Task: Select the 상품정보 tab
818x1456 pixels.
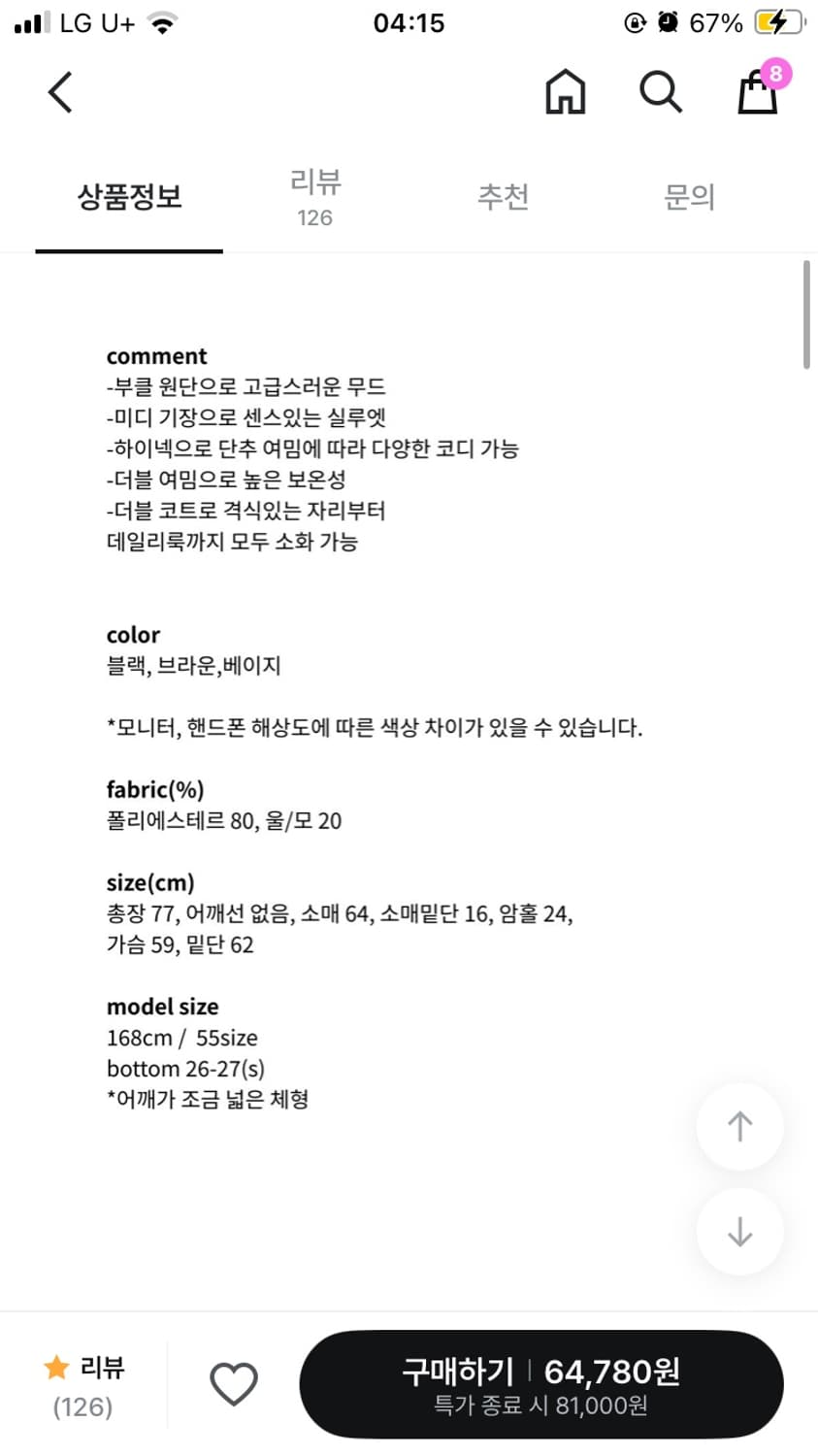Action: (128, 194)
